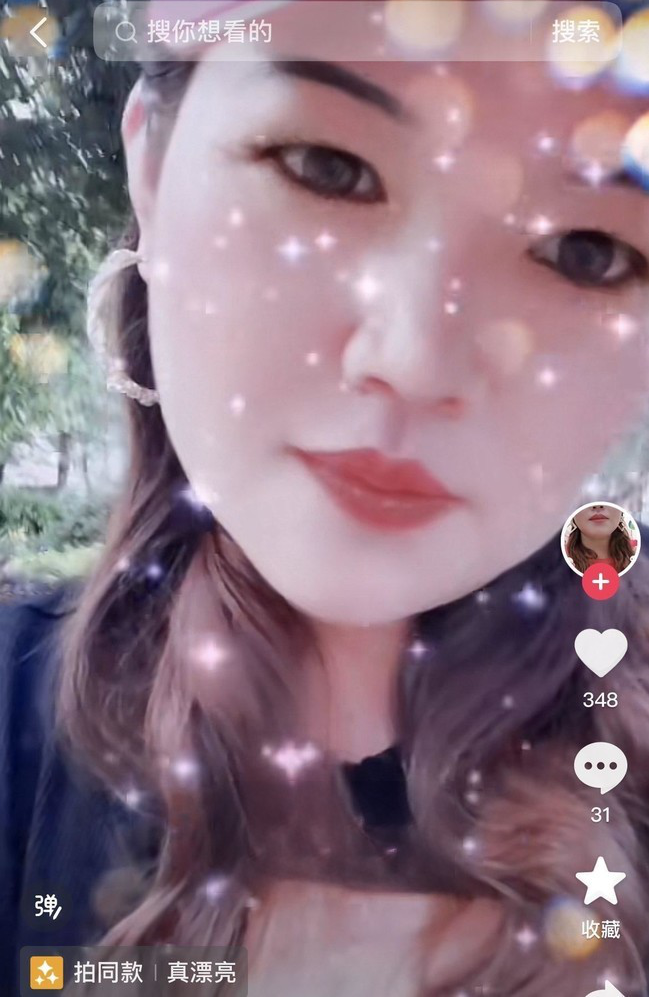Toggle the 弹 bullet comments button

47,906
